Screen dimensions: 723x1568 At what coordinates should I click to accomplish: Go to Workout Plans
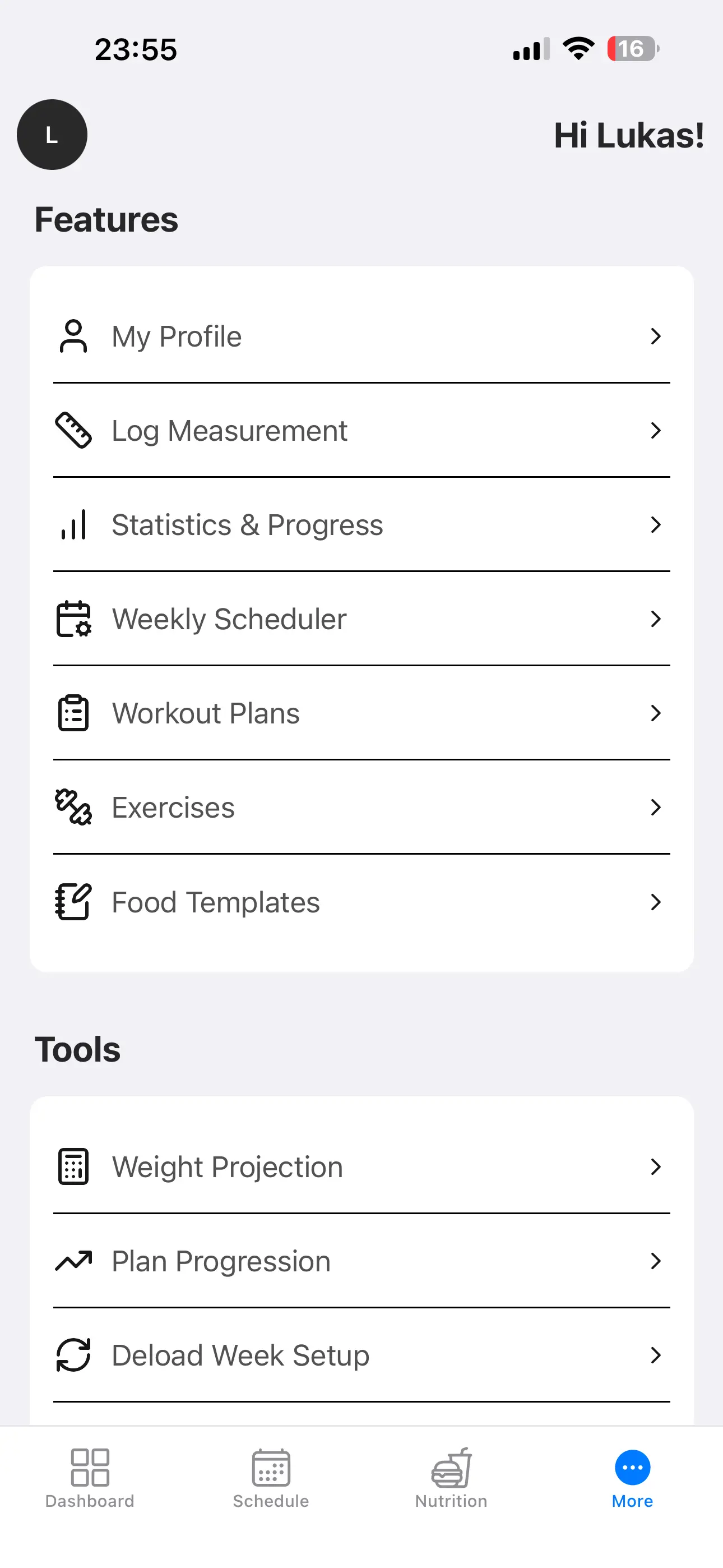(x=360, y=713)
